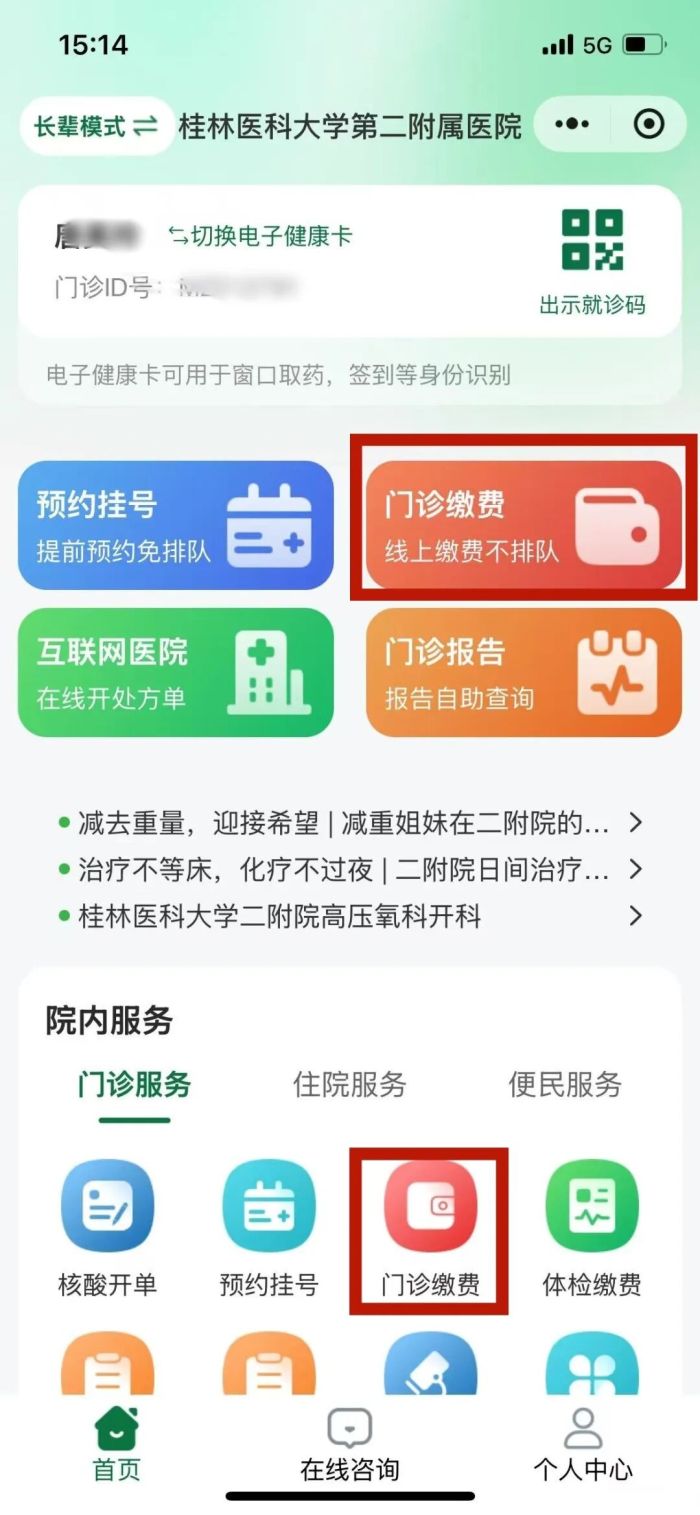Switch to 长辈模式 elder mode
Image resolution: width=700 pixels, height=1515 pixels.
pyautogui.click(x=96, y=127)
